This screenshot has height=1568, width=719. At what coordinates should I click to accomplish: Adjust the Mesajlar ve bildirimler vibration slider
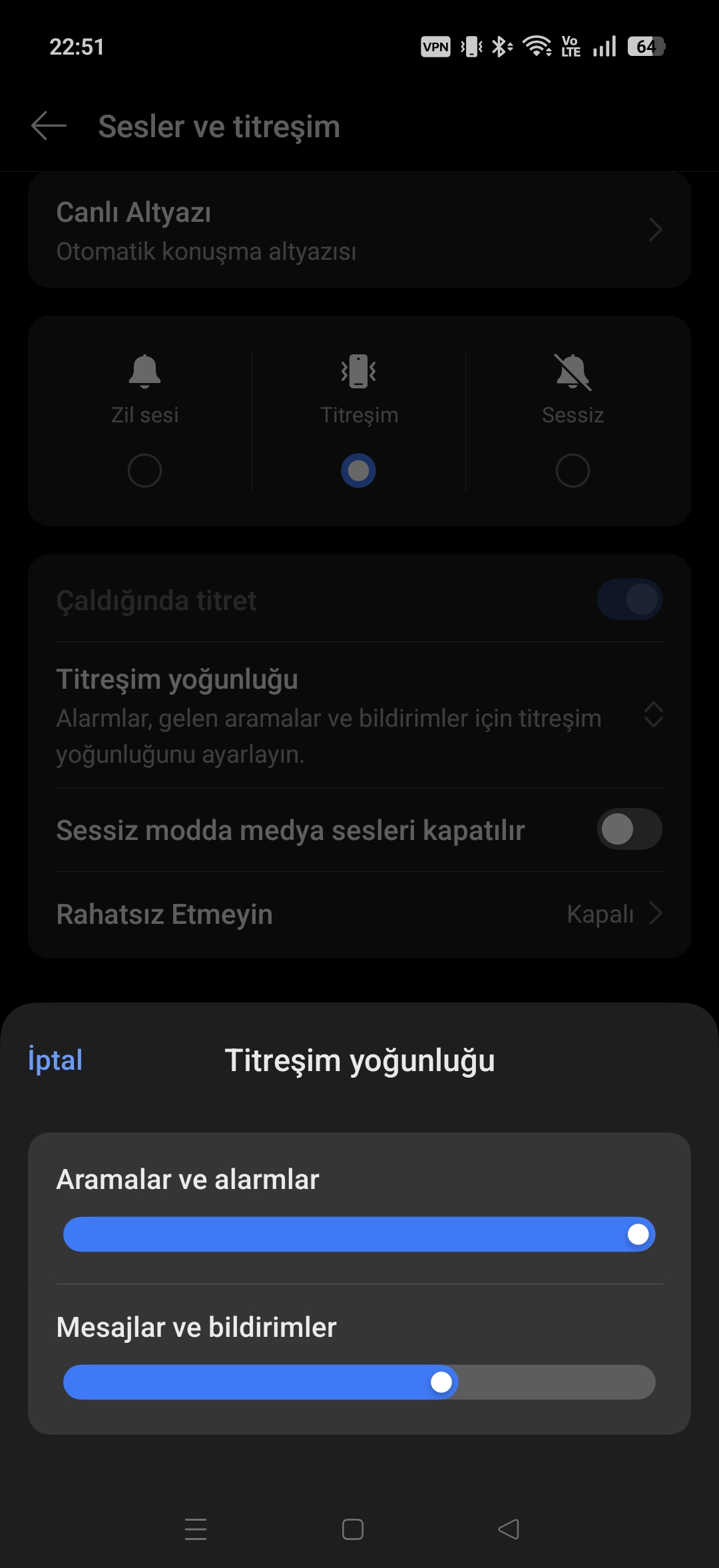(441, 1382)
